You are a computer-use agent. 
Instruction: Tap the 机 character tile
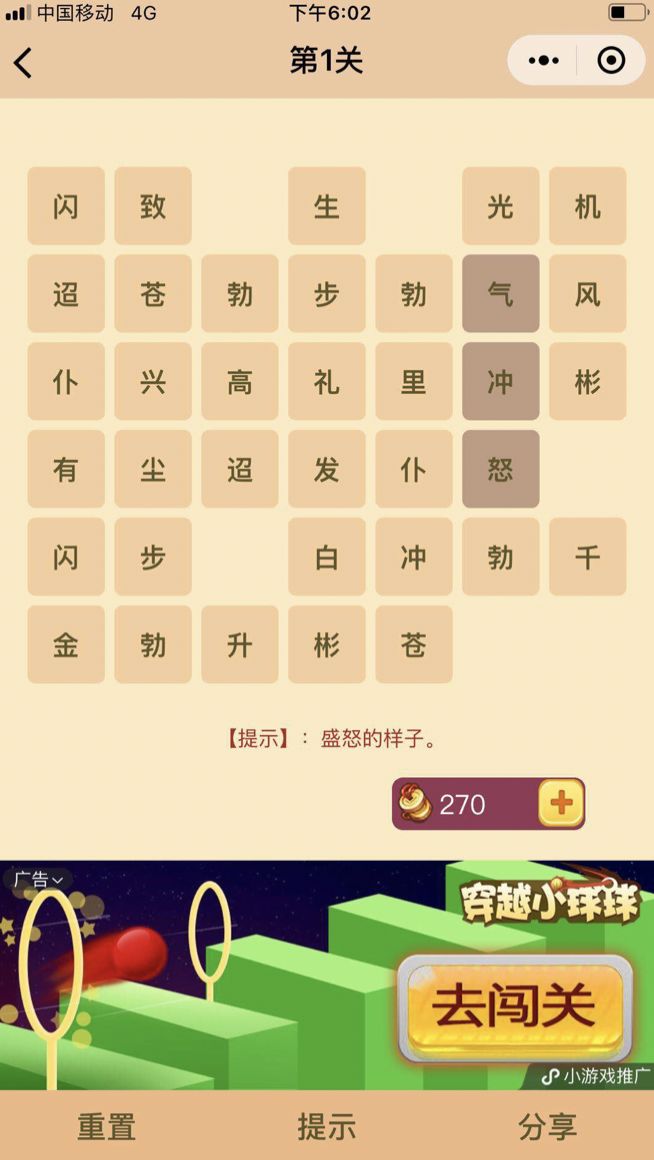click(x=587, y=206)
